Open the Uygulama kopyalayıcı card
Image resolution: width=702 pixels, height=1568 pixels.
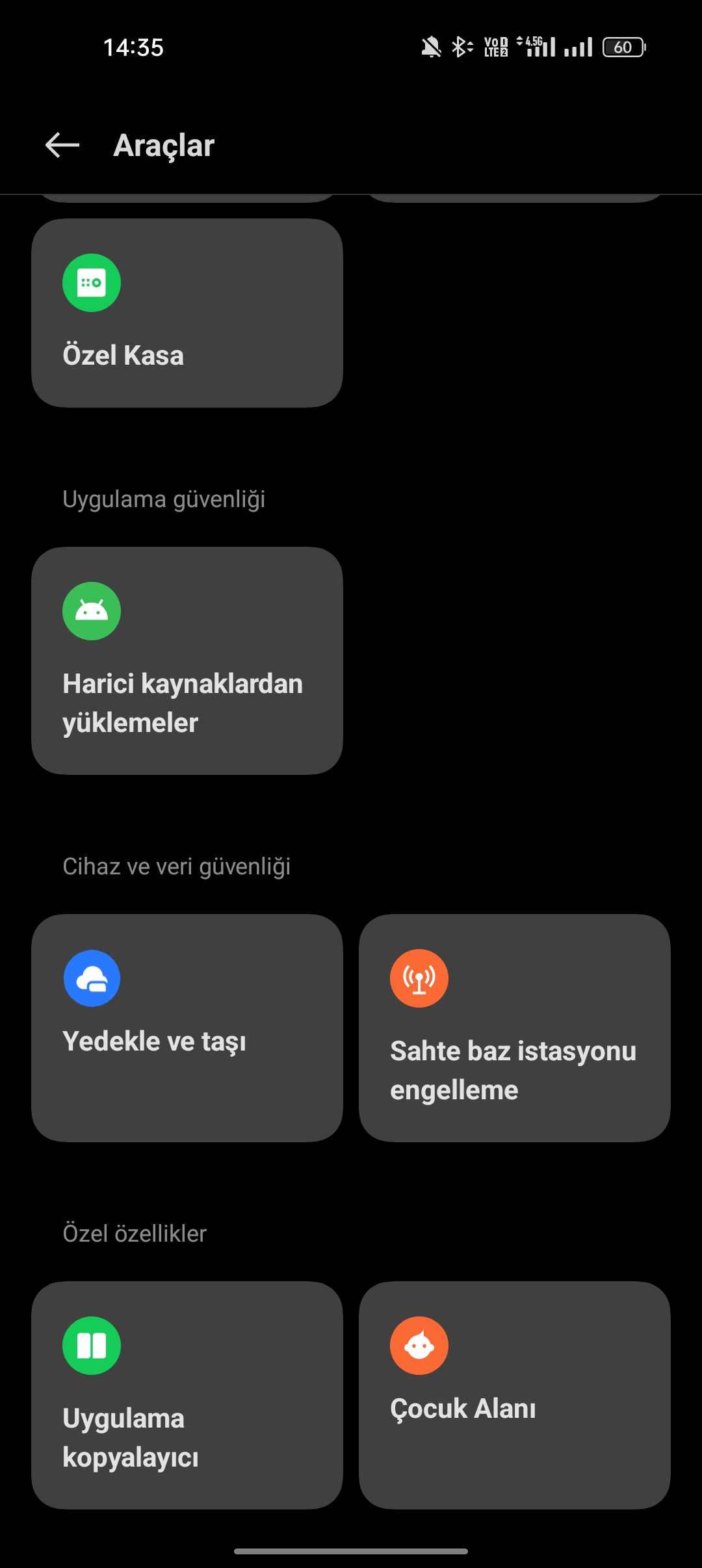187,1395
